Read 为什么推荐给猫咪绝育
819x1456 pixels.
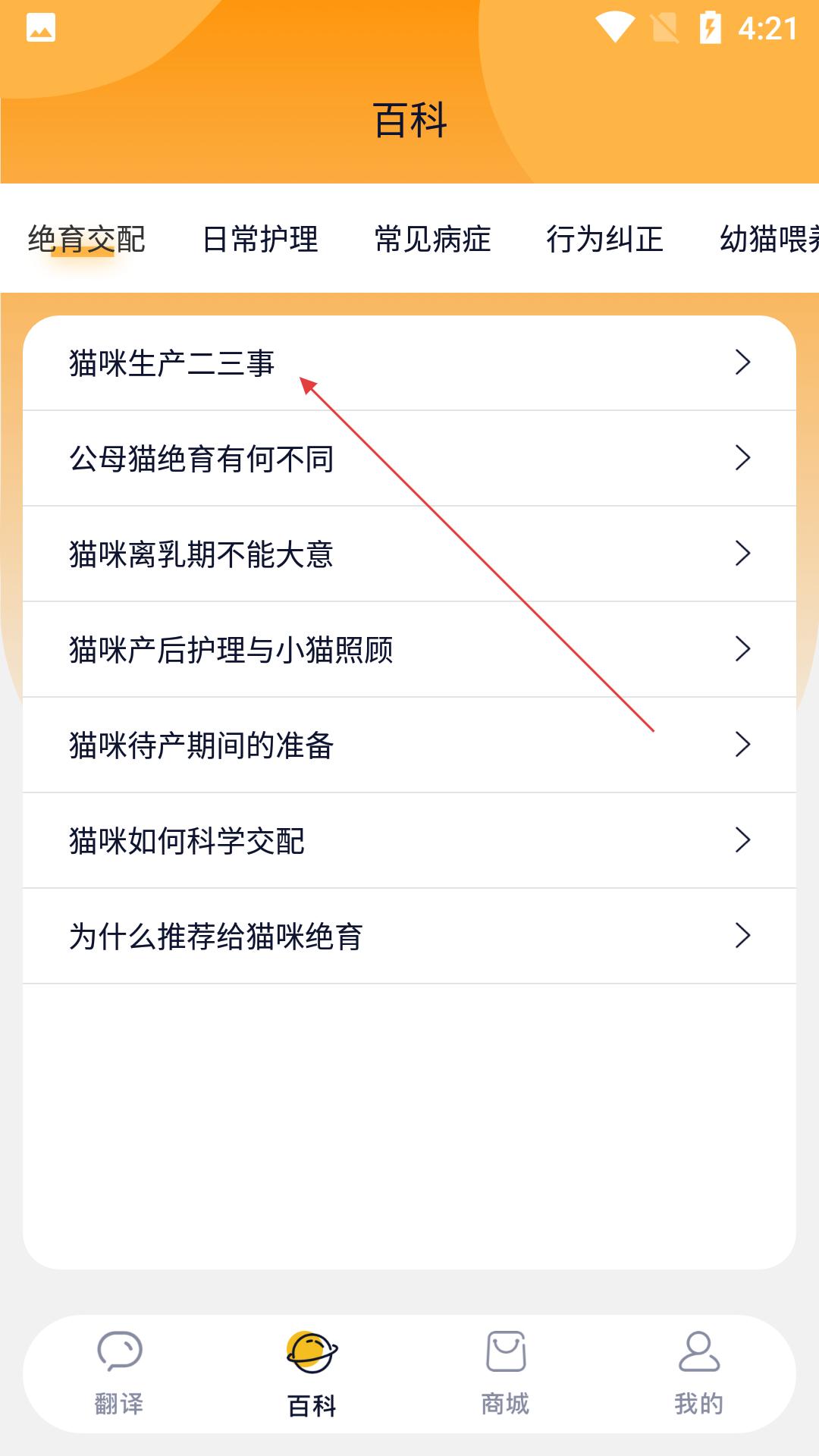(409, 937)
